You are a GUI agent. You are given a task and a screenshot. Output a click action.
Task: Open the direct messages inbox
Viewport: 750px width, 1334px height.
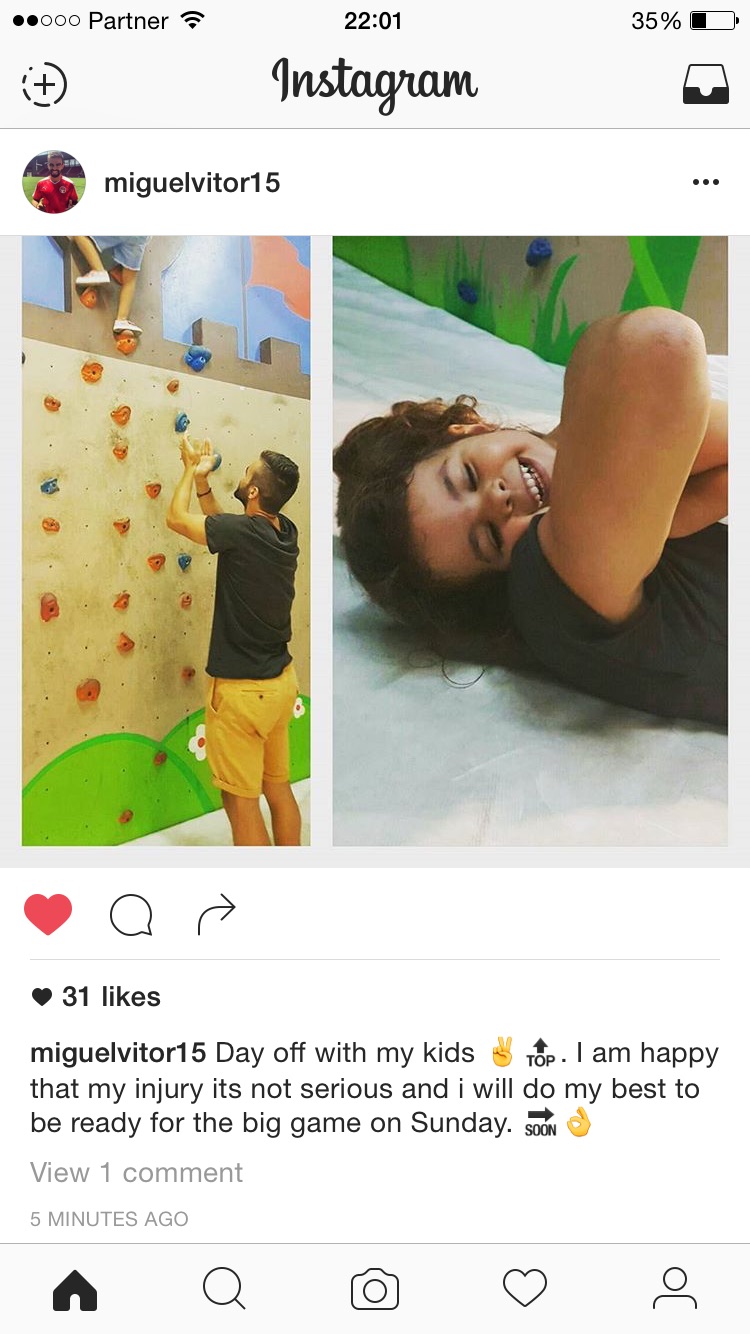click(x=705, y=85)
